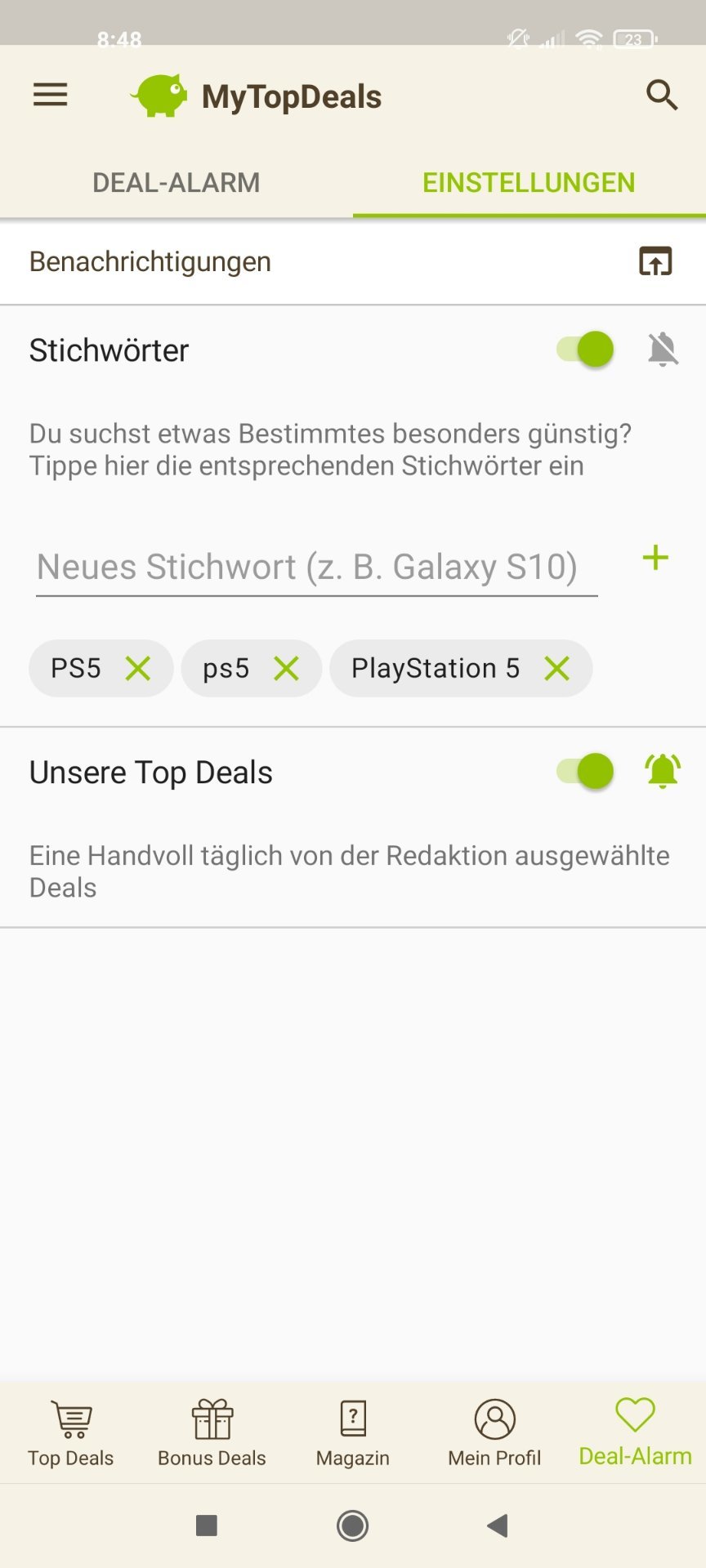The image size is (706, 1568).
Task: Remove the PlayStation 5 keyword chip
Action: pyautogui.click(x=556, y=669)
